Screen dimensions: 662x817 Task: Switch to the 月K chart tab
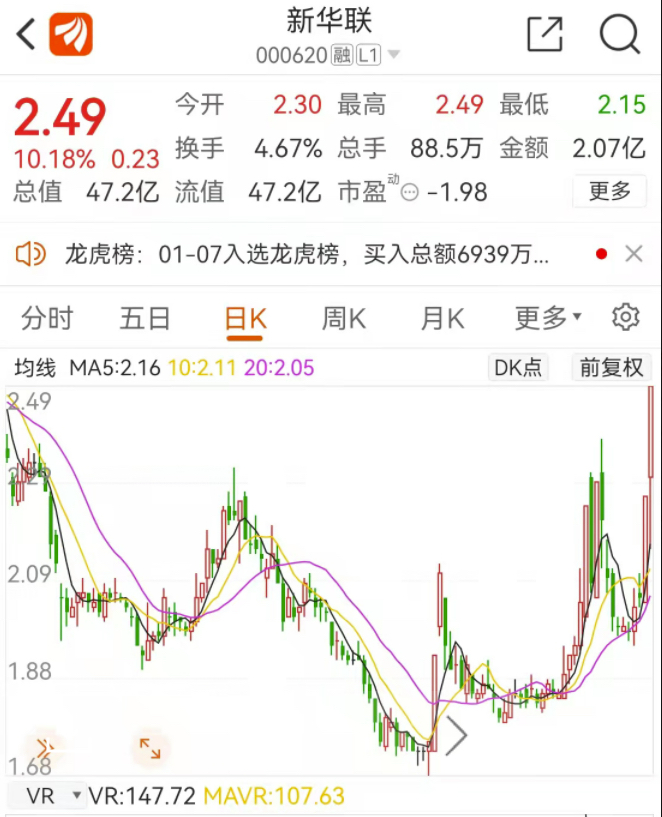pyautogui.click(x=442, y=319)
